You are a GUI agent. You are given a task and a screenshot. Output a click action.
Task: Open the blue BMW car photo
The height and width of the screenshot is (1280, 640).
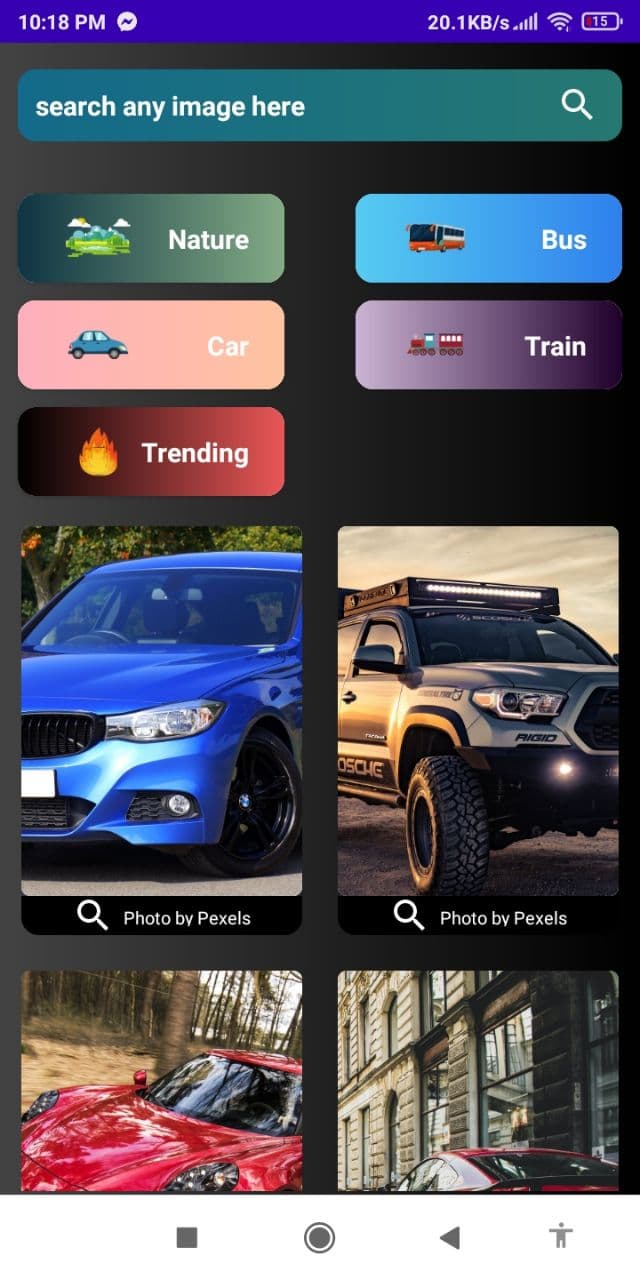click(162, 711)
